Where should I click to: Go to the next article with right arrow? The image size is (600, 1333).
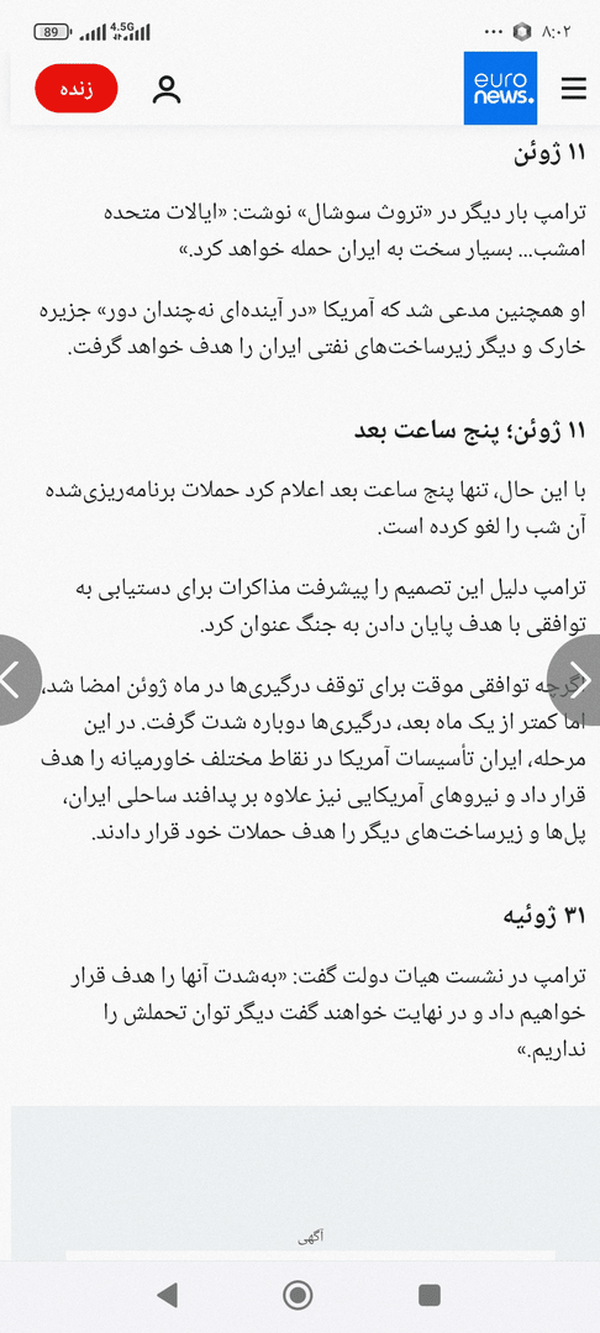(x=580, y=680)
